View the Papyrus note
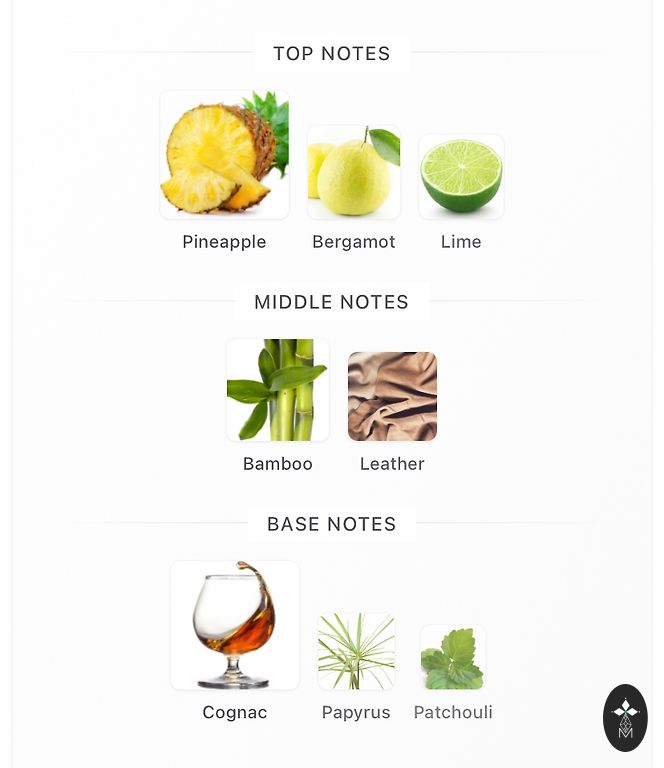This screenshot has height=768, width=664. tap(356, 651)
